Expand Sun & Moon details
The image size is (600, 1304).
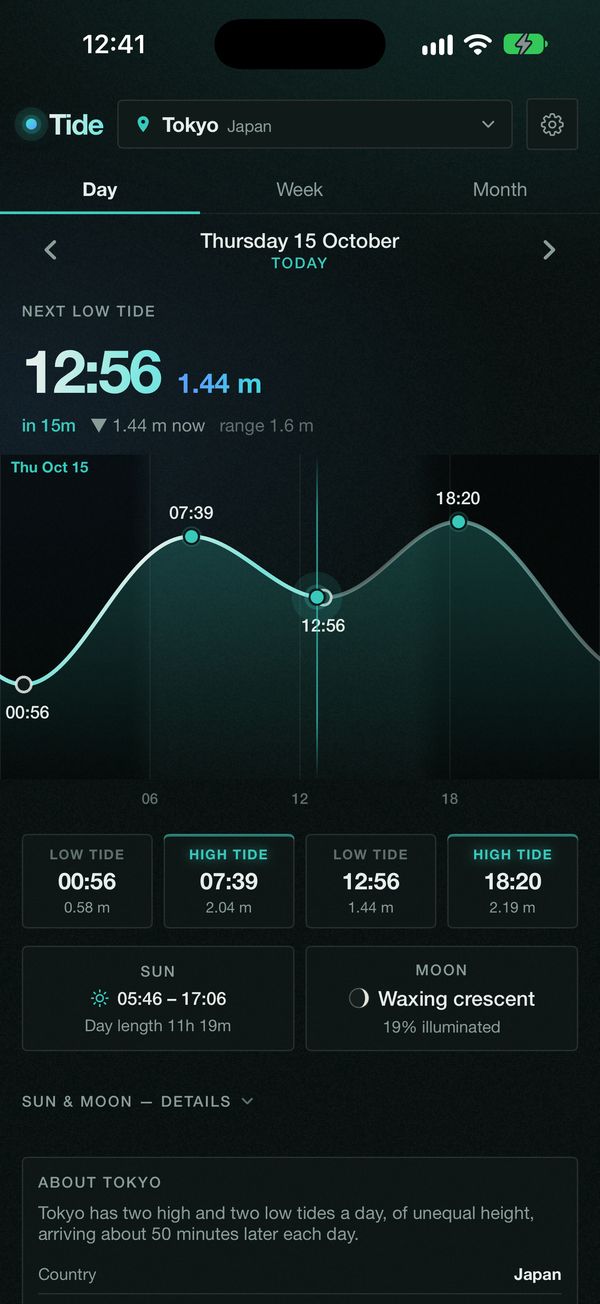point(138,1101)
